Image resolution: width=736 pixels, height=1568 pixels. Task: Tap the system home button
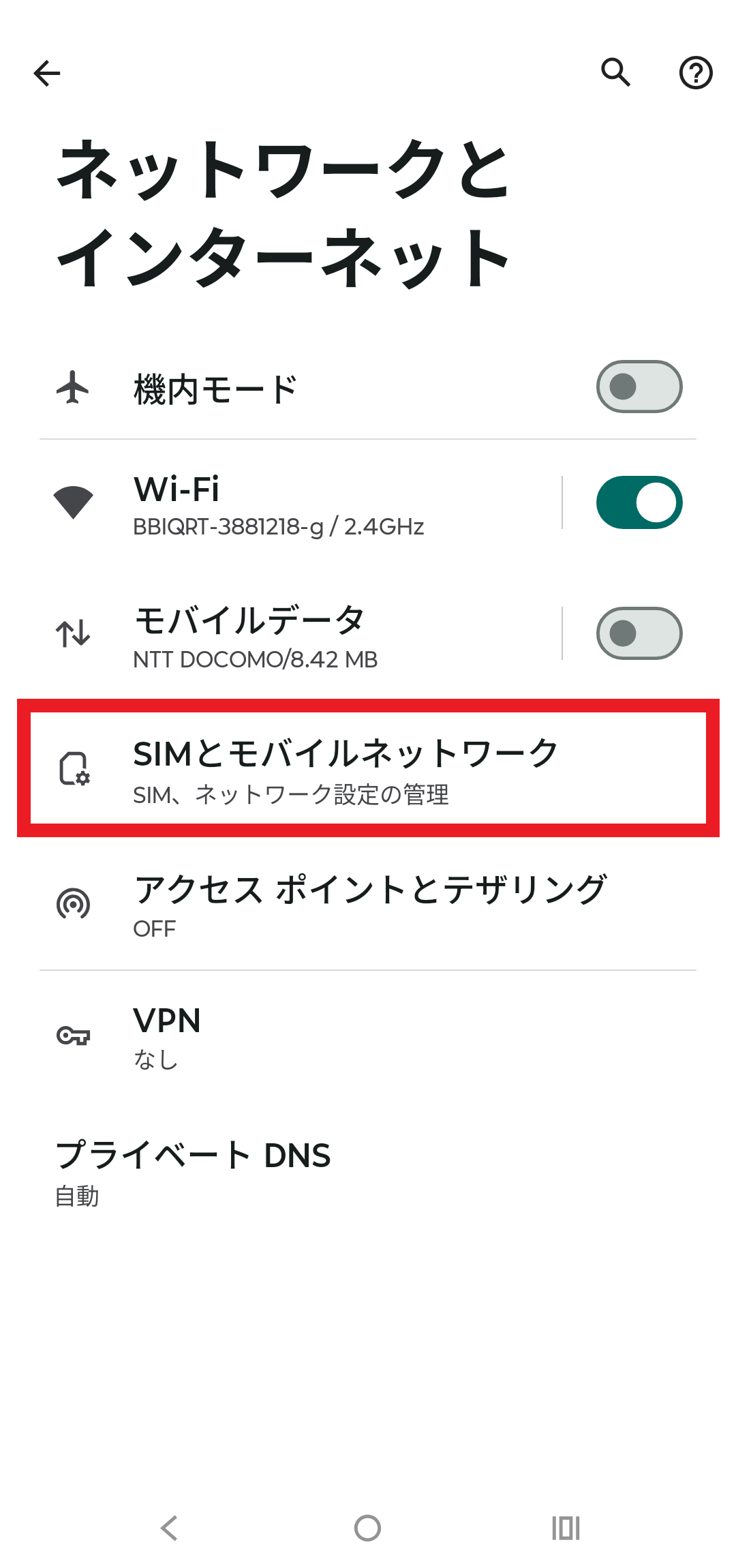click(367, 1528)
